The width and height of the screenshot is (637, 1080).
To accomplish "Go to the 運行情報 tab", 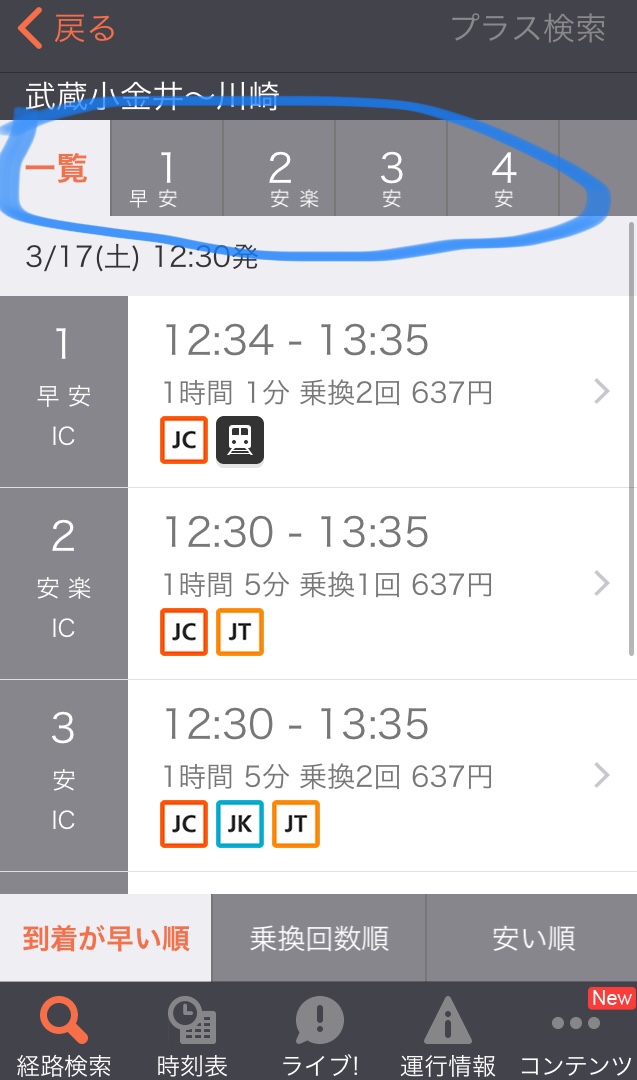I will 447,1034.
